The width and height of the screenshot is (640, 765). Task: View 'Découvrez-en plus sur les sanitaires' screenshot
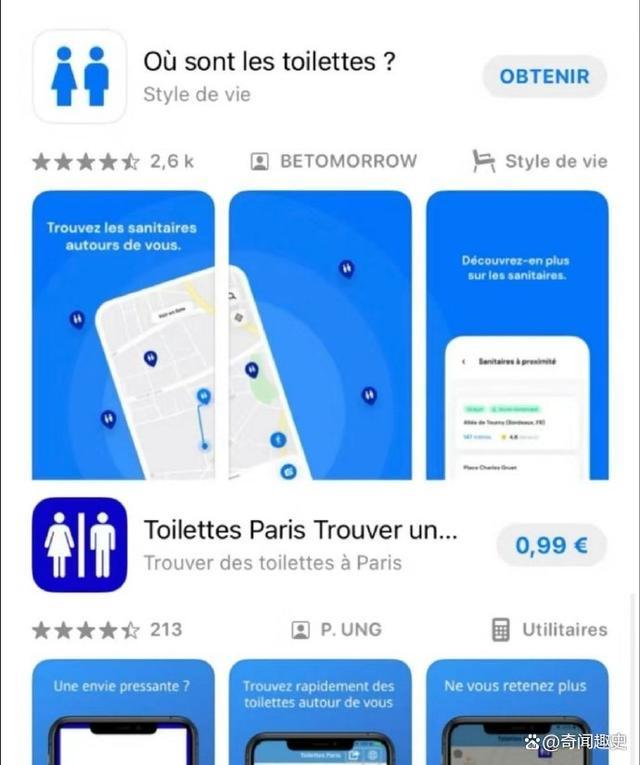pos(516,335)
